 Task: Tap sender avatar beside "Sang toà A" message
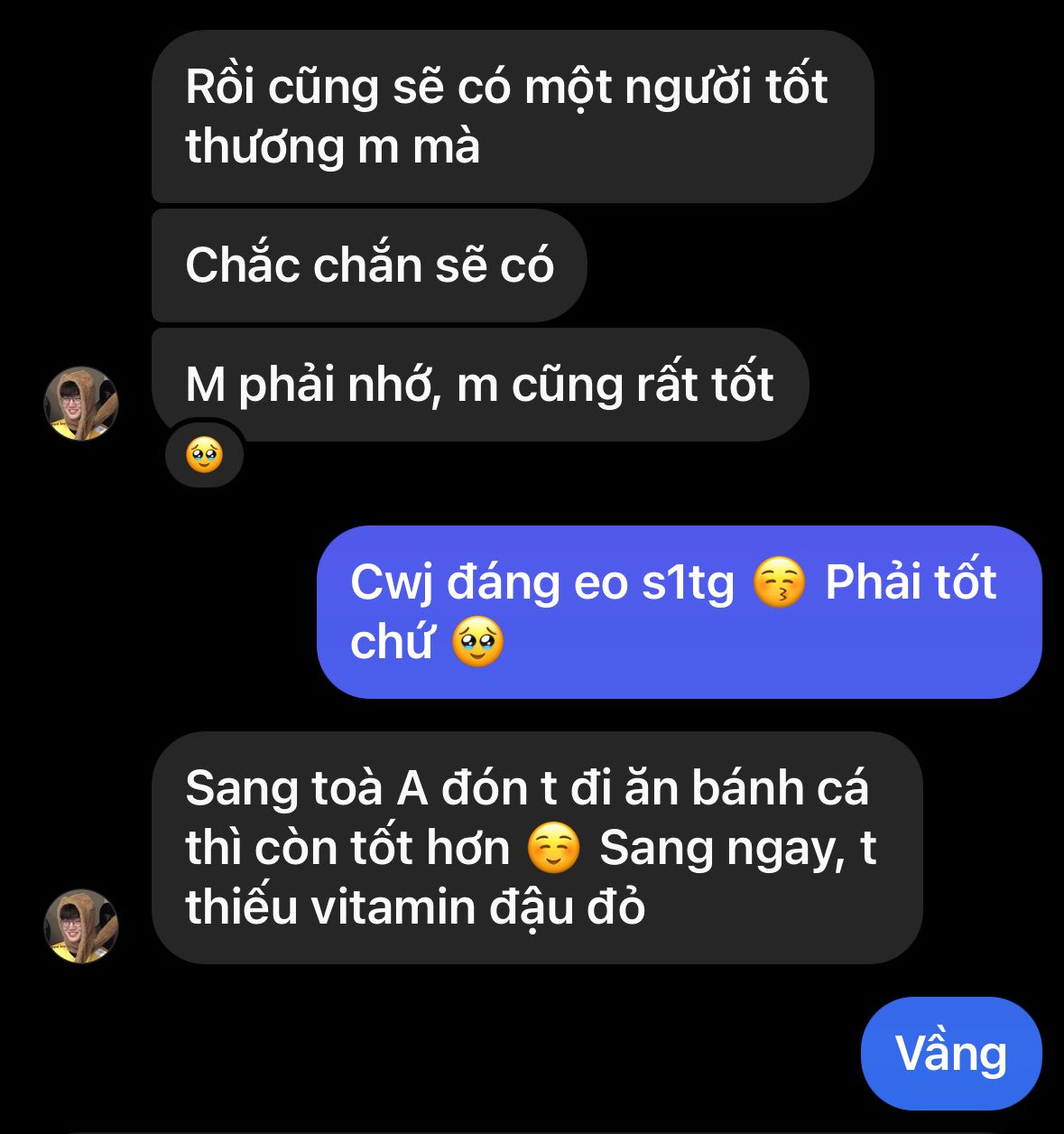(x=81, y=925)
